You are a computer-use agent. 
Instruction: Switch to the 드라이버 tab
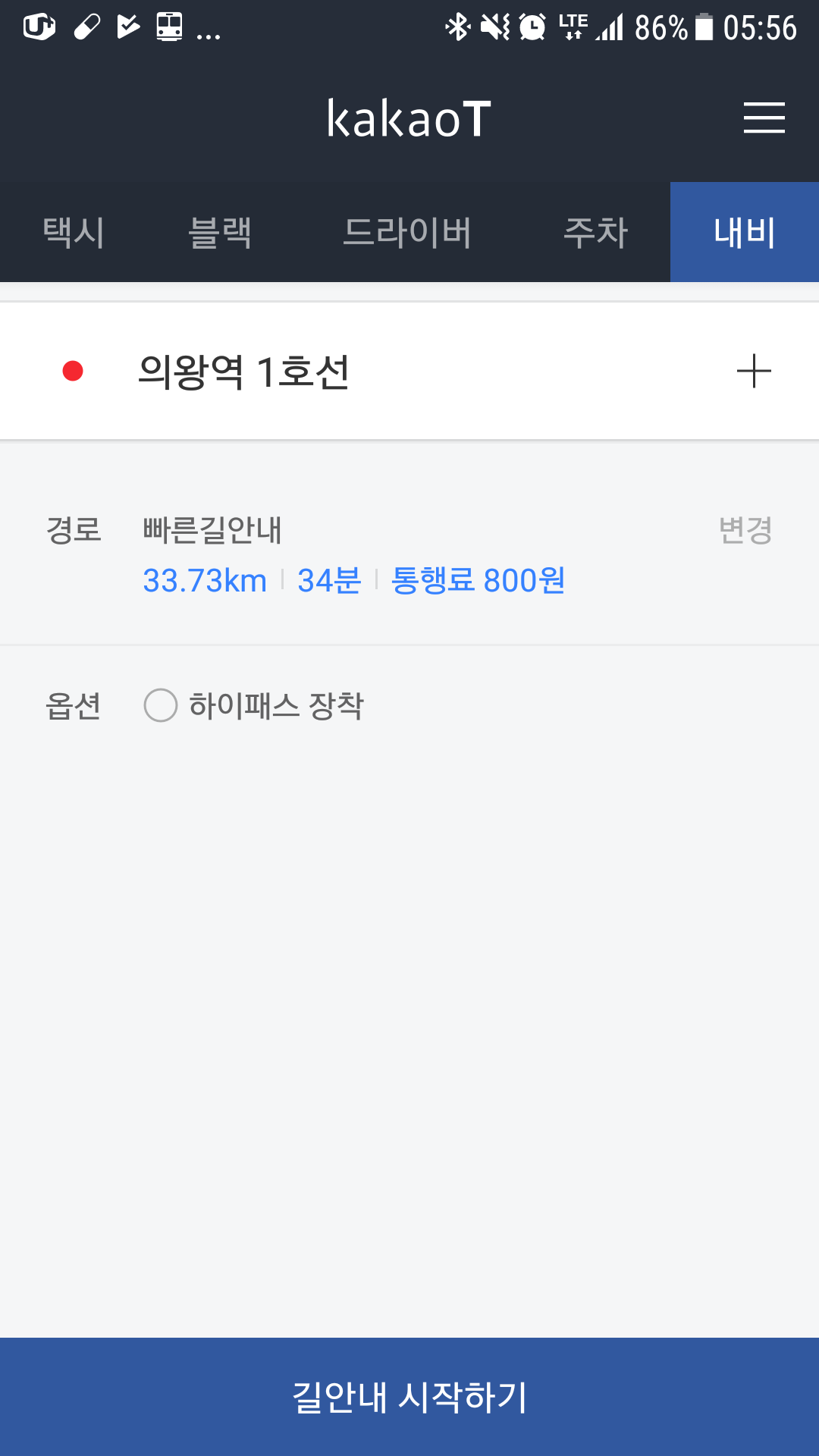pyautogui.click(x=407, y=232)
